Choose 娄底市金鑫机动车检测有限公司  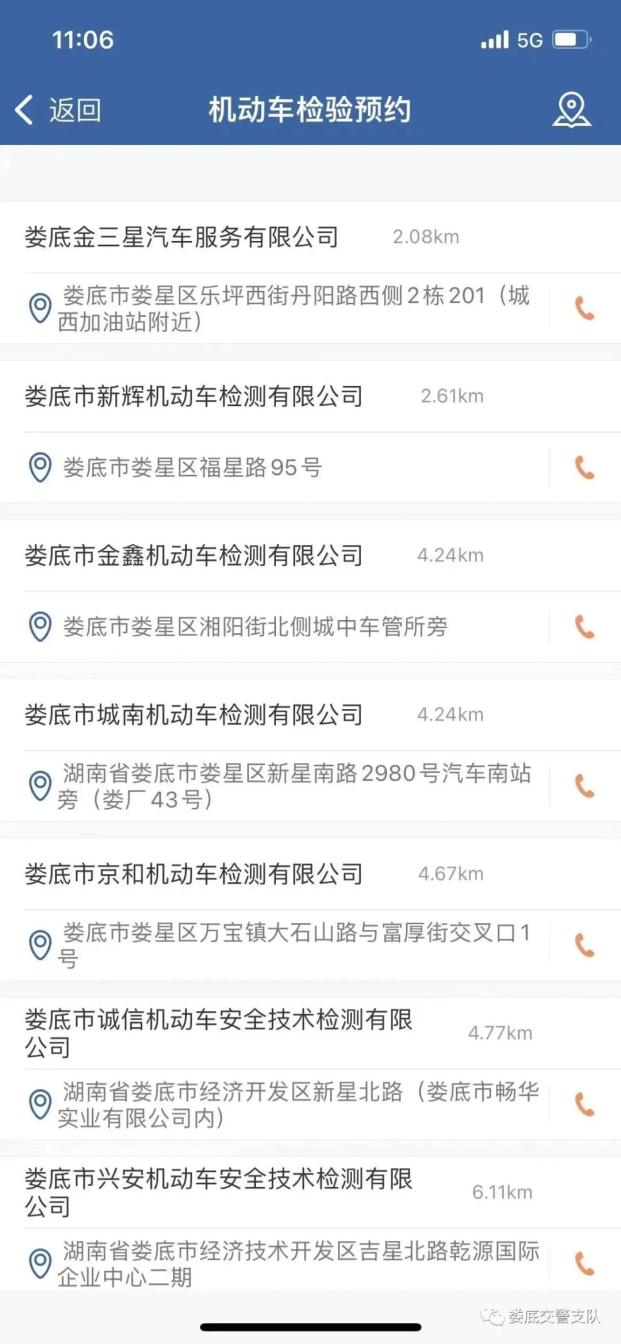coord(194,555)
